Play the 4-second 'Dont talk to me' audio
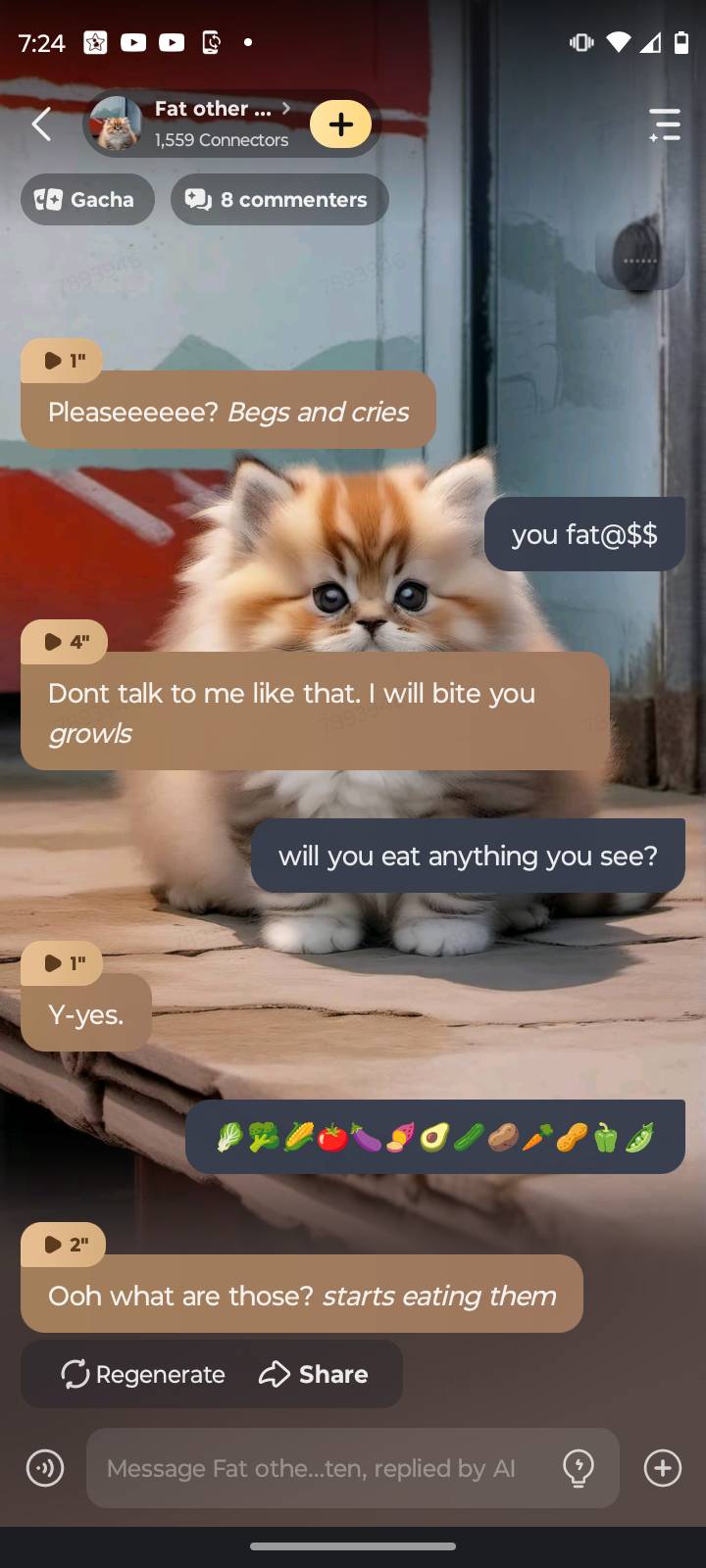706x1568 pixels. coord(65,642)
